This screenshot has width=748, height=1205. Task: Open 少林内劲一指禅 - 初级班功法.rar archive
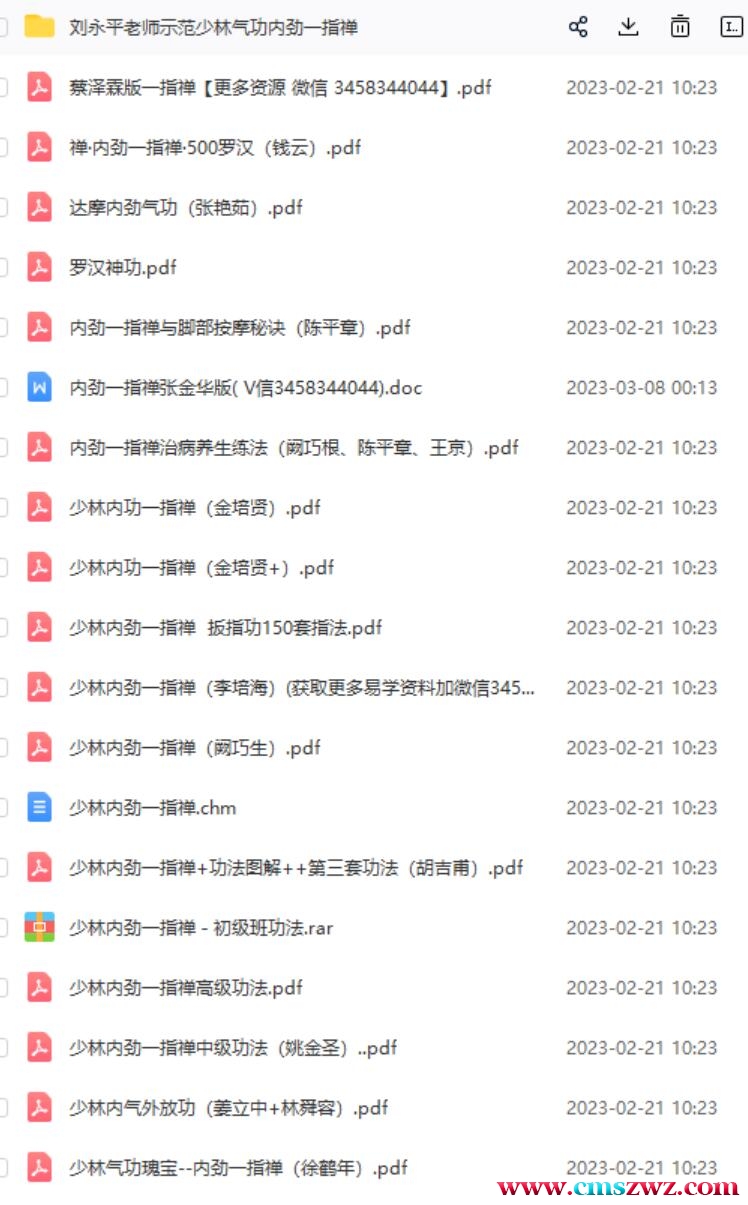(200, 927)
